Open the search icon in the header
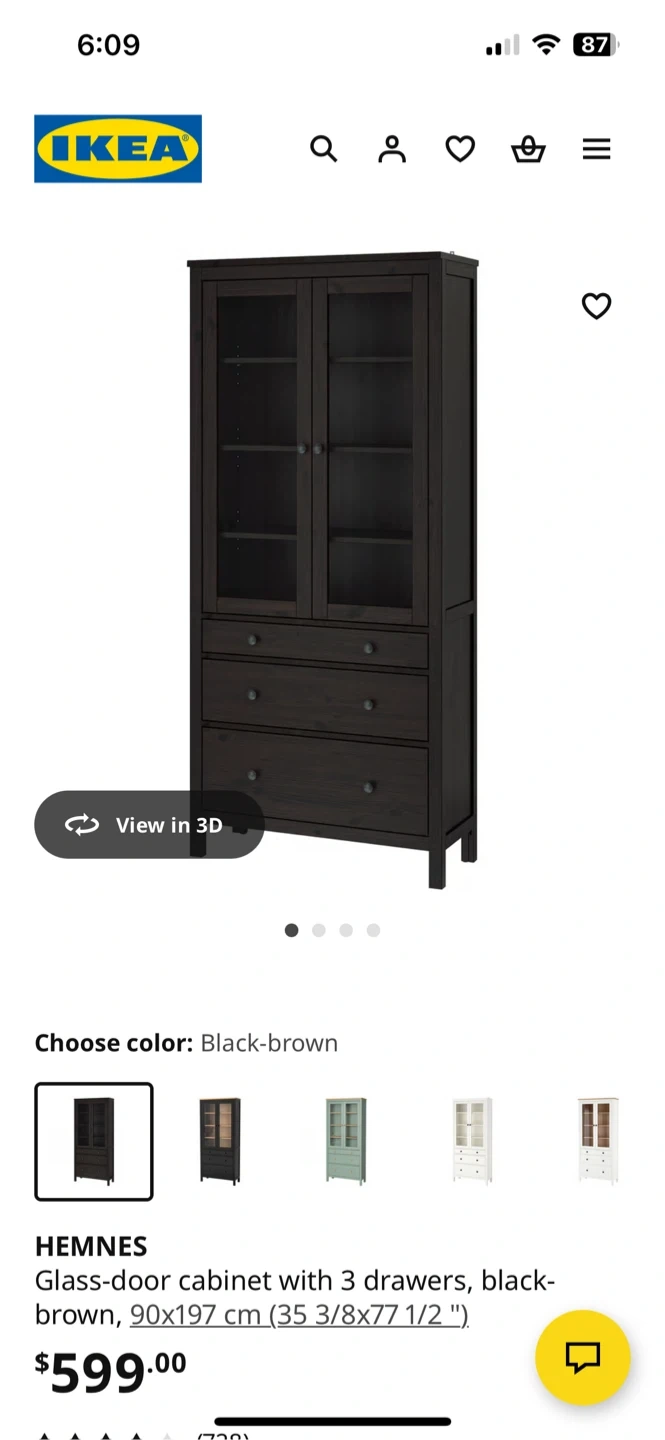The width and height of the screenshot is (665, 1440). coord(323,149)
